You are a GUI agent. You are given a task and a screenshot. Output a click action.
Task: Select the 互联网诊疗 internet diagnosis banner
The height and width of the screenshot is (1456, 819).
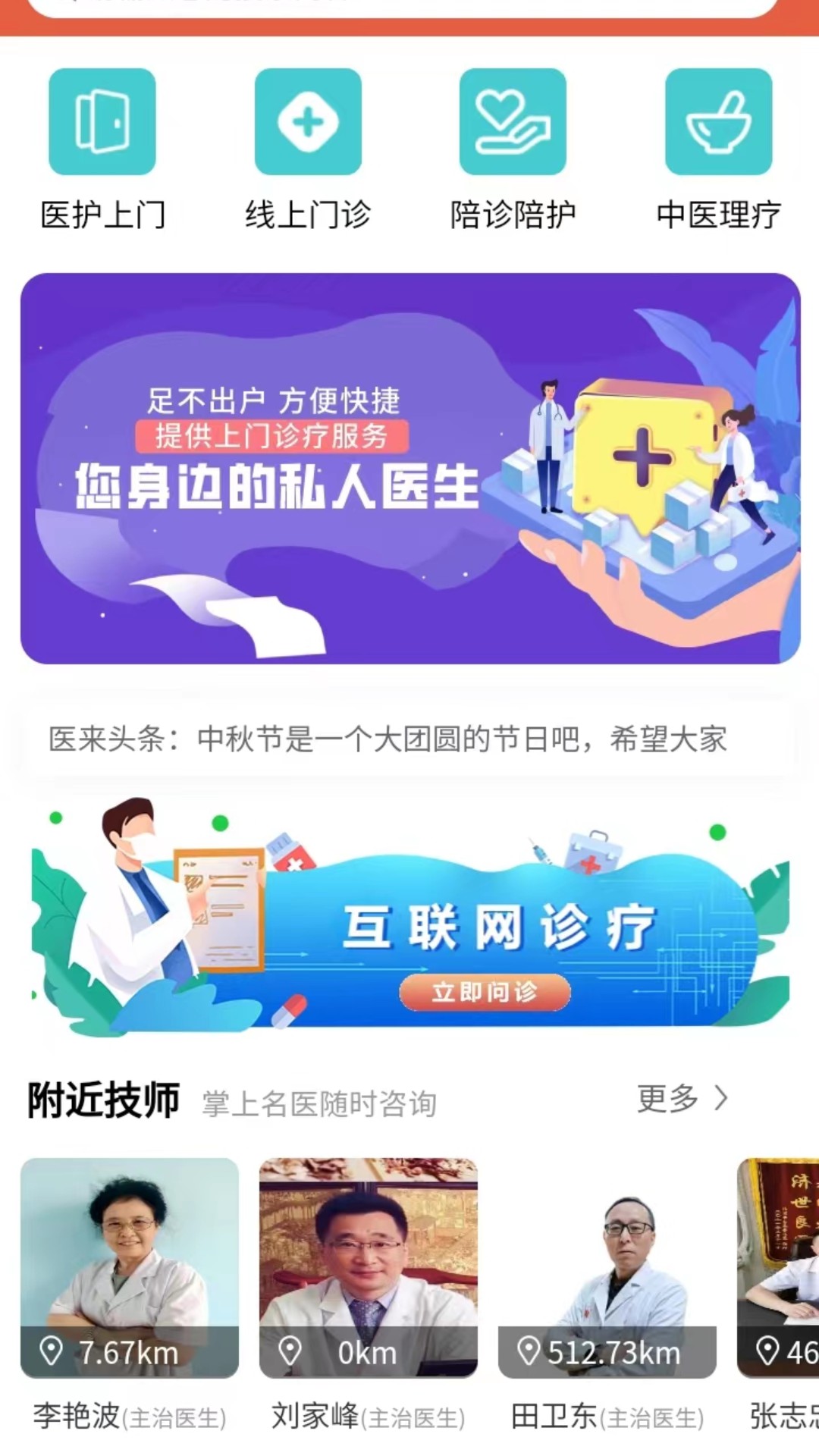[x=409, y=918]
